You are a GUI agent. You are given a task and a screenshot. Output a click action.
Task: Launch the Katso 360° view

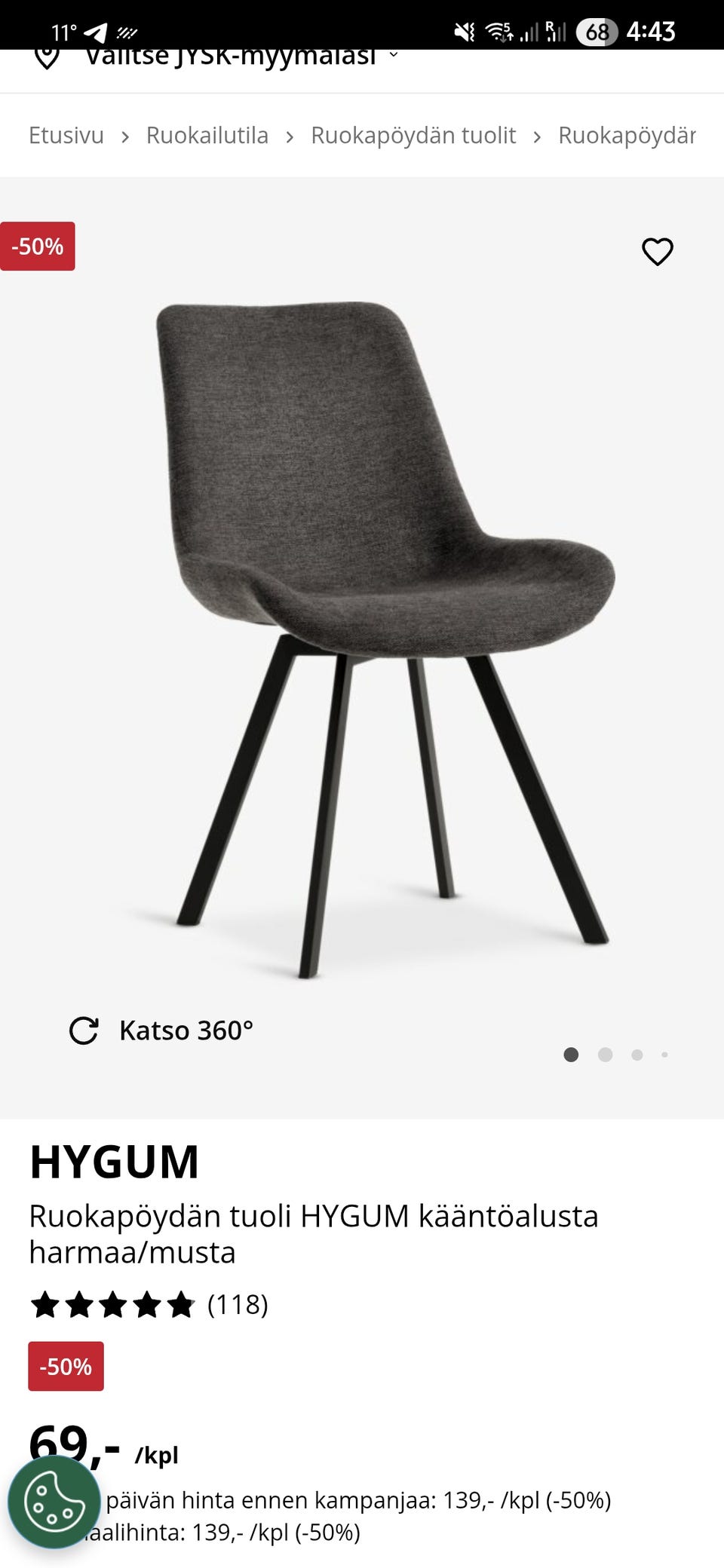[x=161, y=1031]
